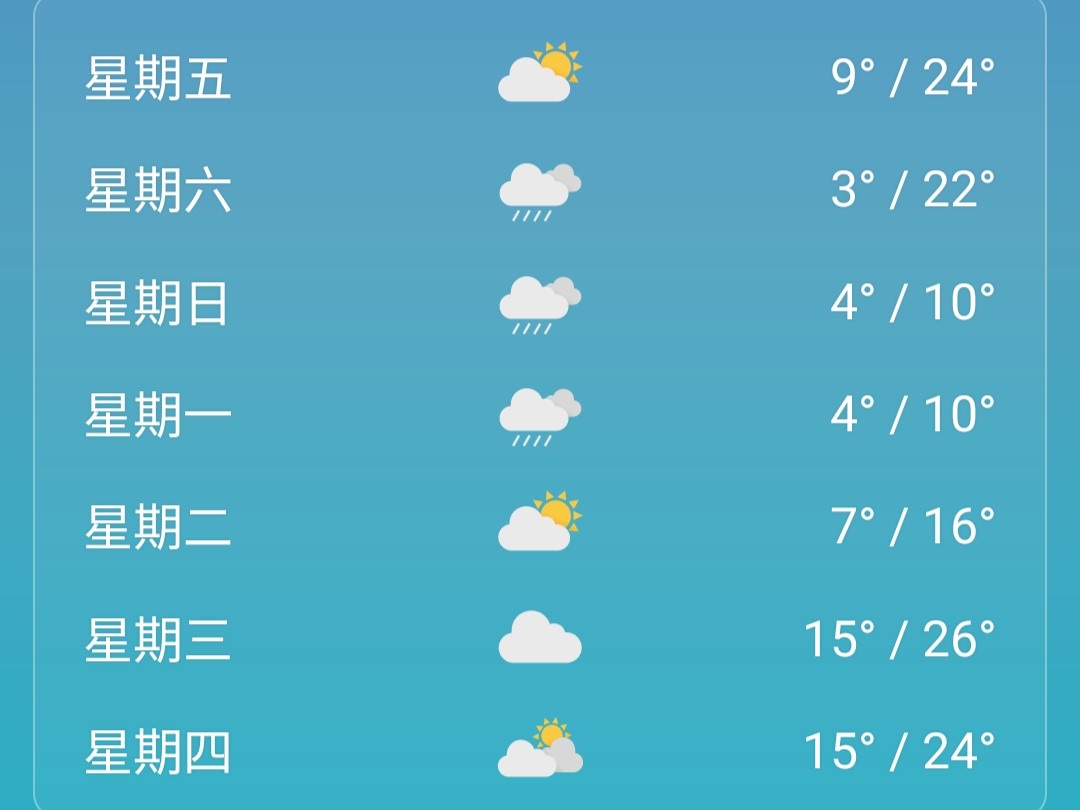Screen dimensions: 1080x810
Task: Open the 星期三 forecast details
Action: [x=540, y=639]
